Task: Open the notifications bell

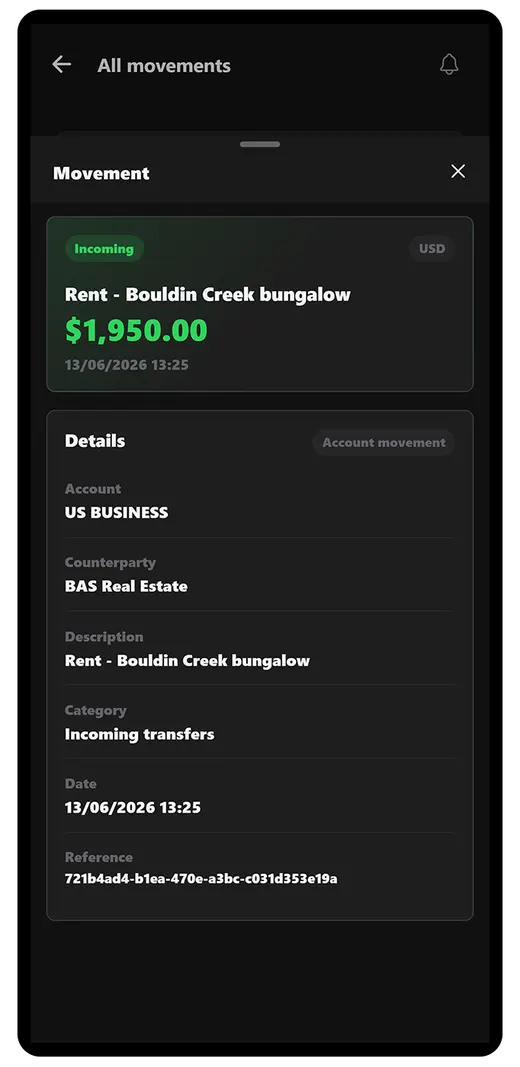Action: pos(449,65)
